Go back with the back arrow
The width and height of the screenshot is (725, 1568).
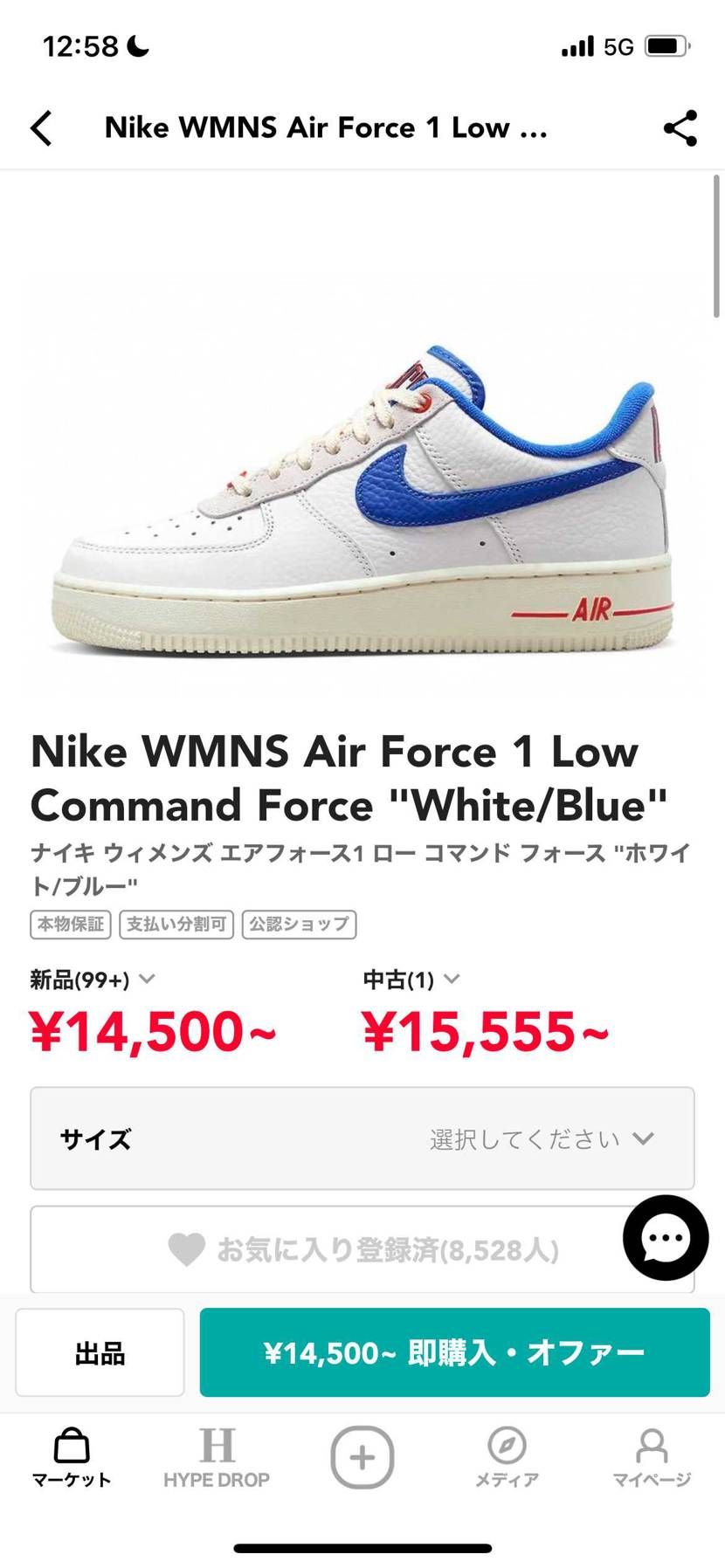[x=41, y=127]
